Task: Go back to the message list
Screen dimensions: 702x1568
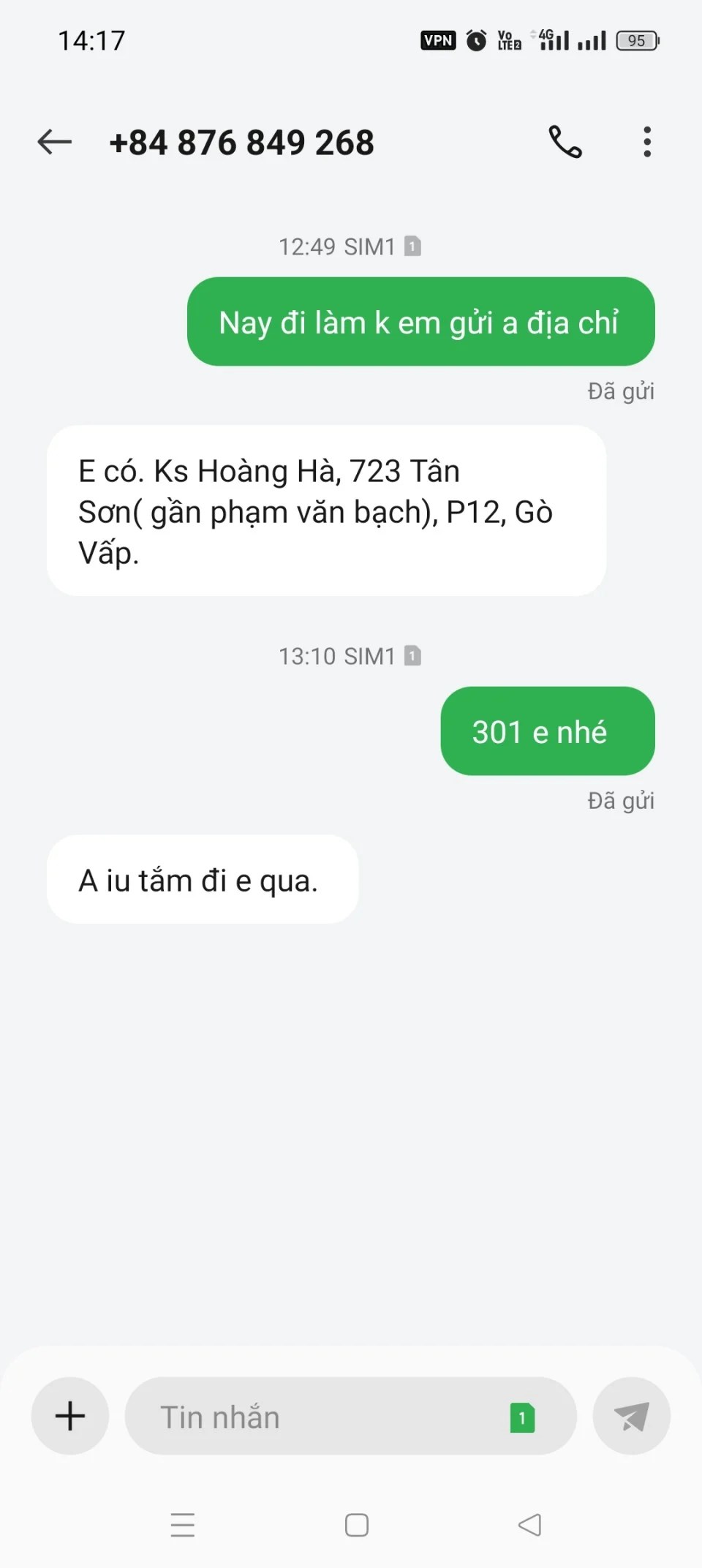Action: (55, 142)
